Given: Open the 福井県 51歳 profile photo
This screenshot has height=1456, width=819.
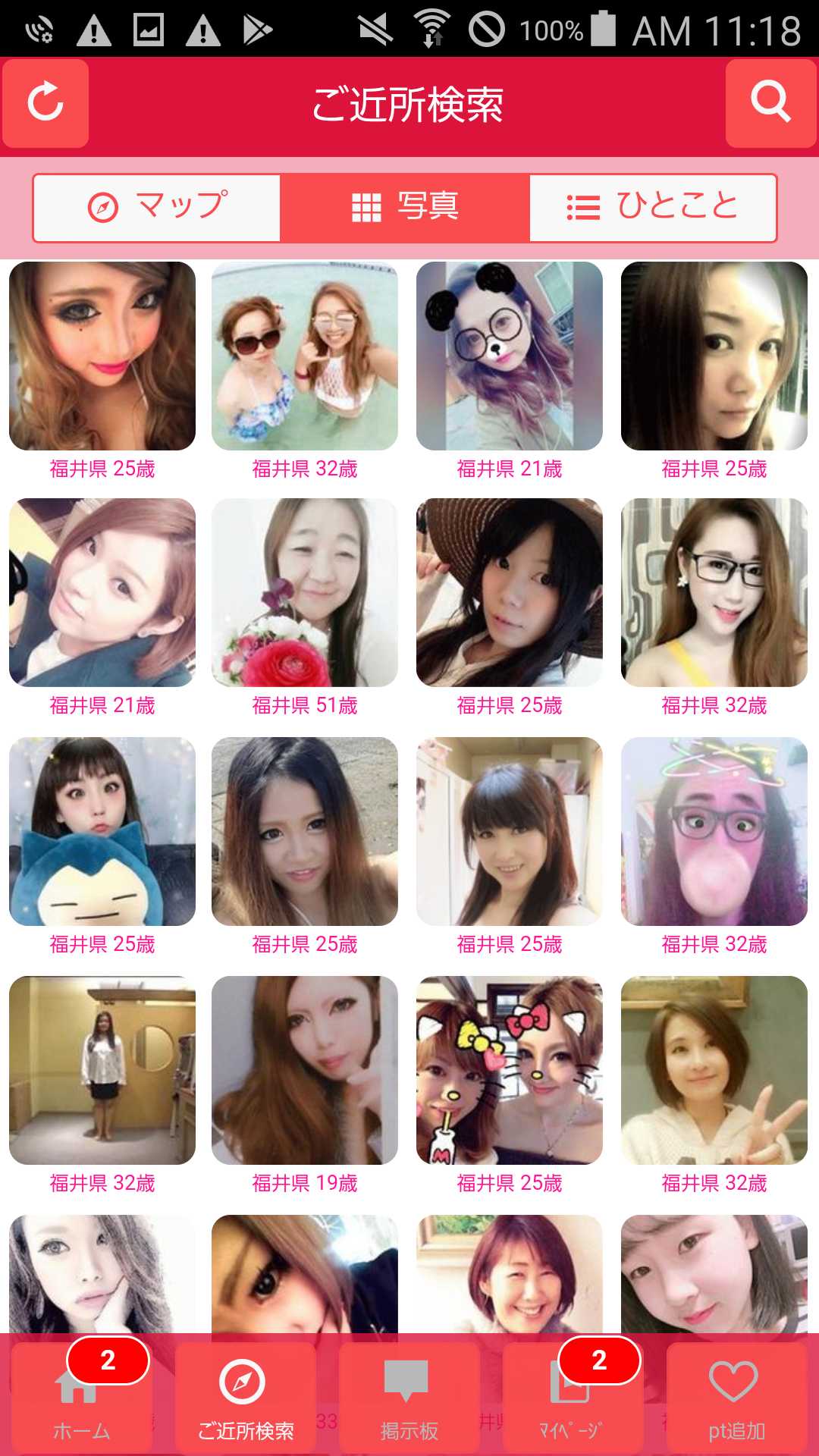Looking at the screenshot, I should click(x=305, y=593).
